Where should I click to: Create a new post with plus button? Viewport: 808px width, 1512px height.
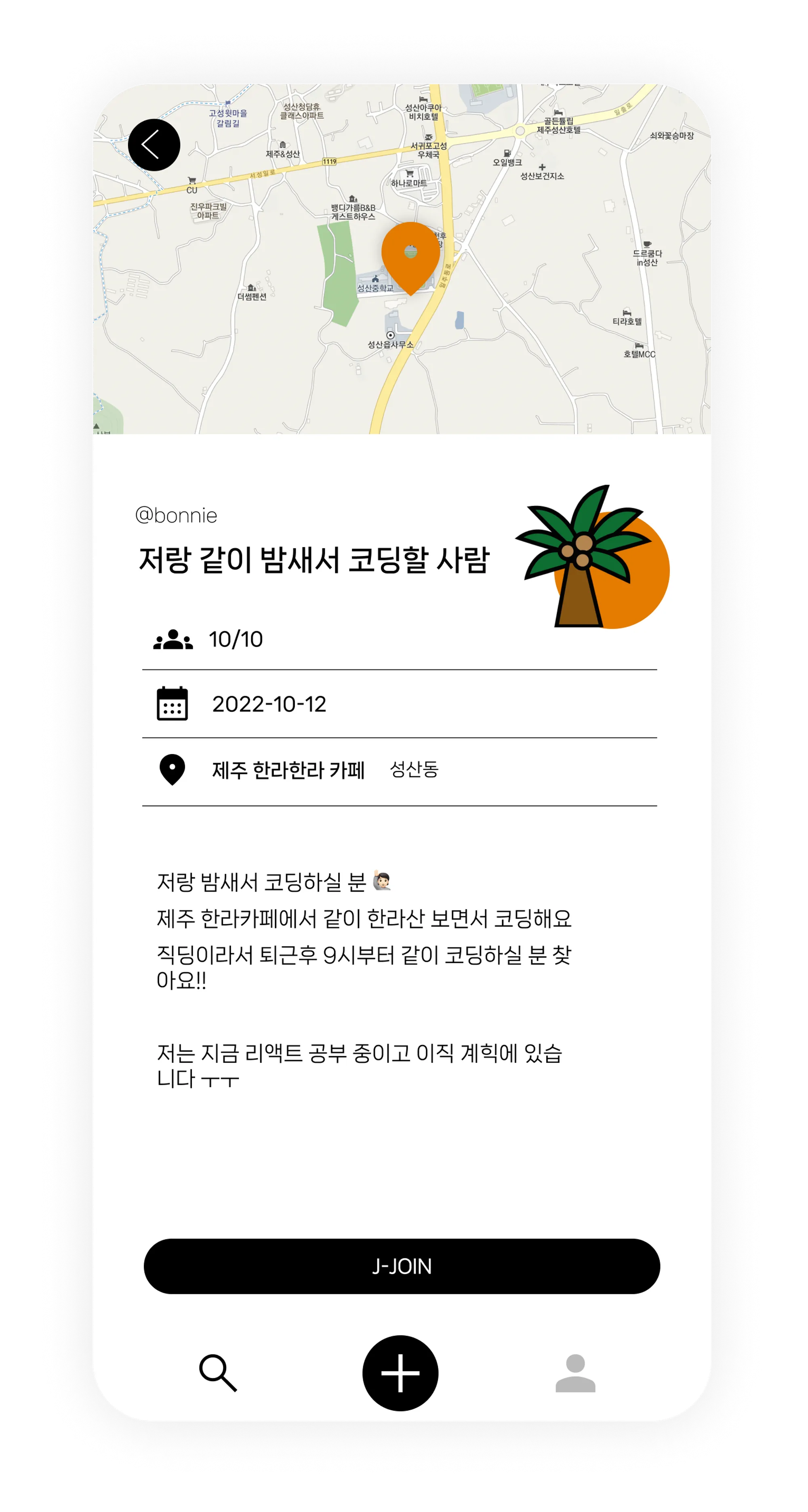[x=400, y=1373]
